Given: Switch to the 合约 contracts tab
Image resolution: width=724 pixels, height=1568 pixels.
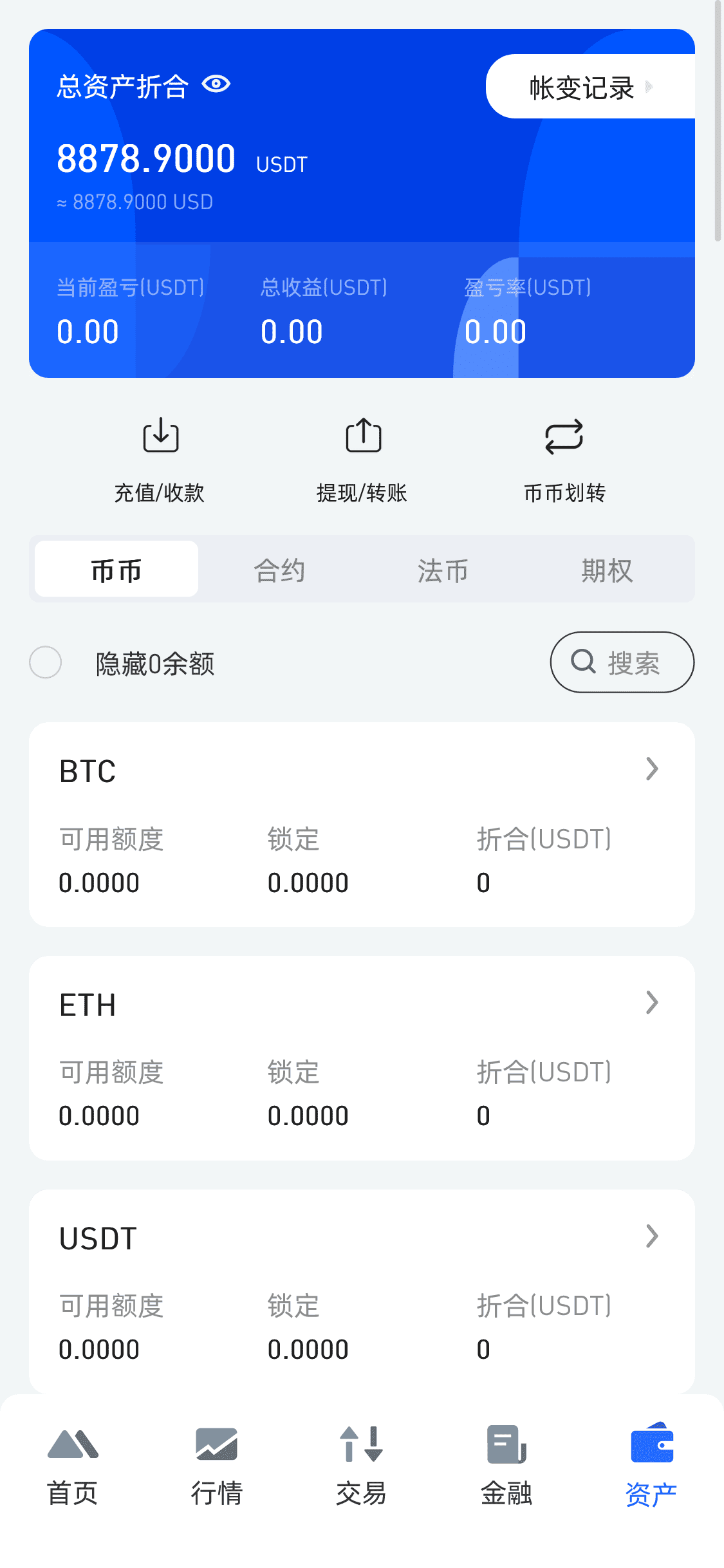Looking at the screenshot, I should tap(280, 570).
